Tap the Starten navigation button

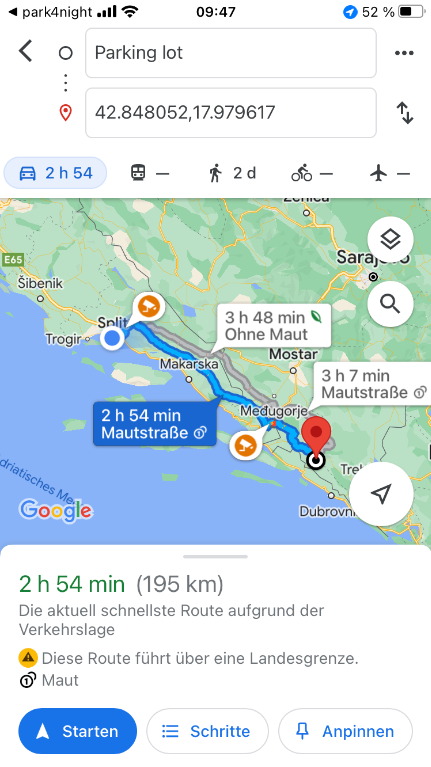click(x=78, y=731)
